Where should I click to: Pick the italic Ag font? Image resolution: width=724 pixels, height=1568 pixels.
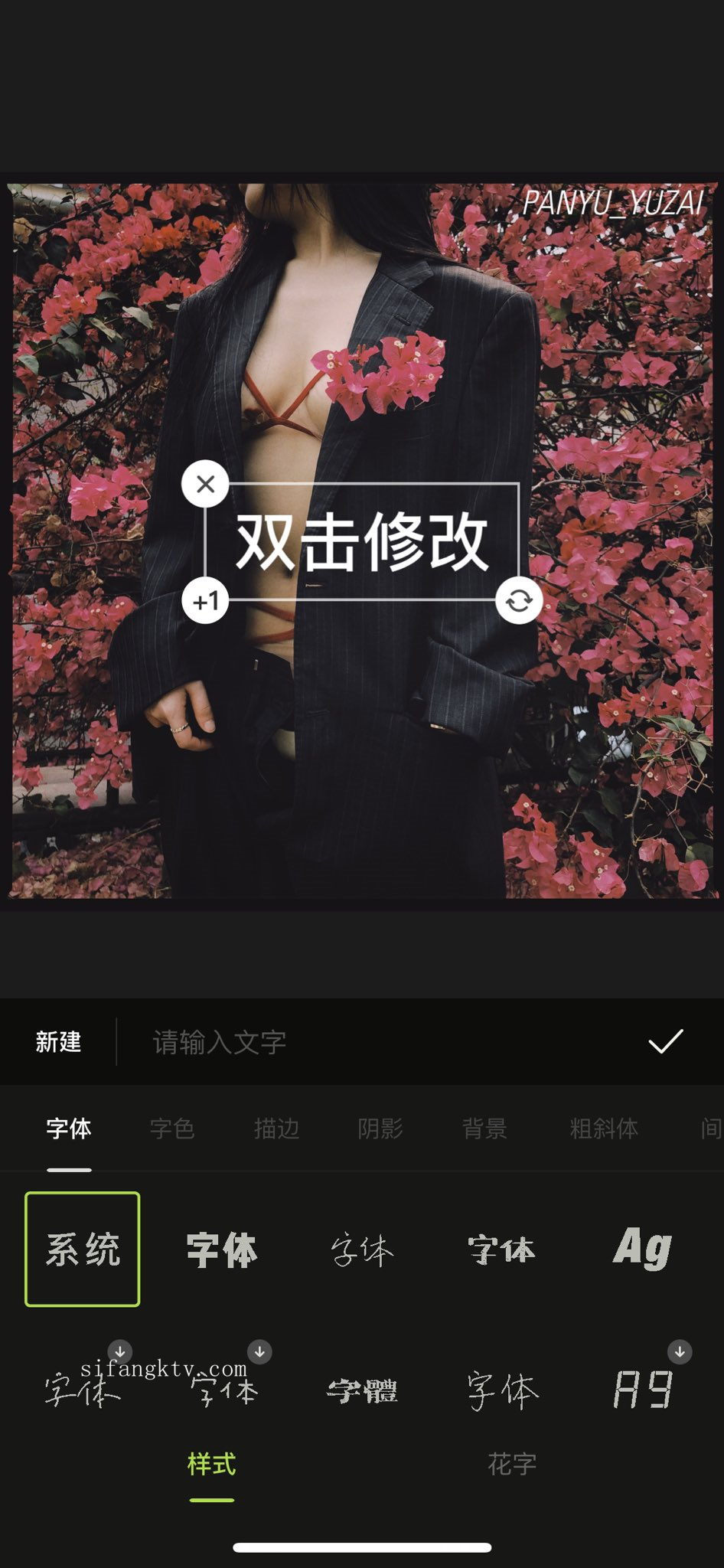[643, 1249]
